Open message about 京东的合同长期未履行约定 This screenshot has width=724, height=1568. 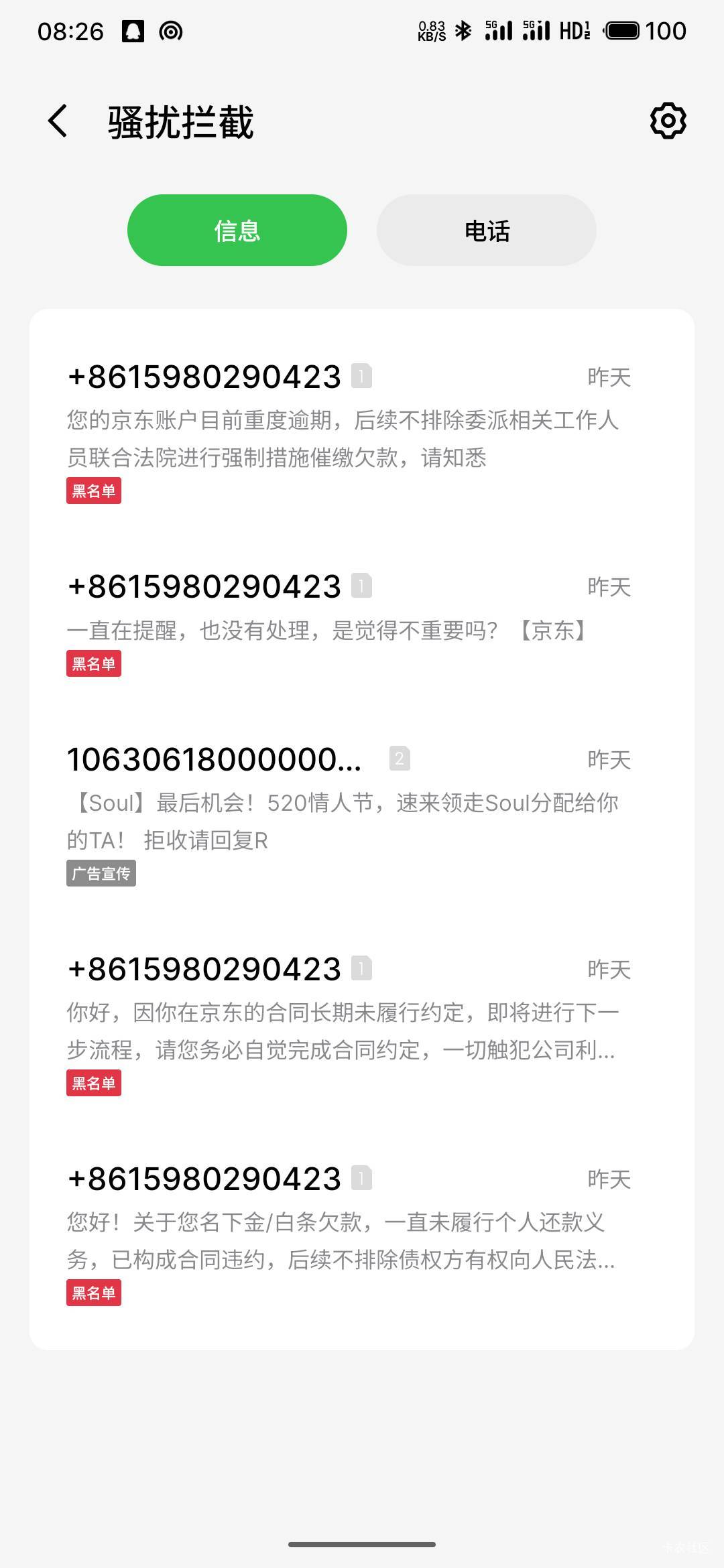point(362,1025)
